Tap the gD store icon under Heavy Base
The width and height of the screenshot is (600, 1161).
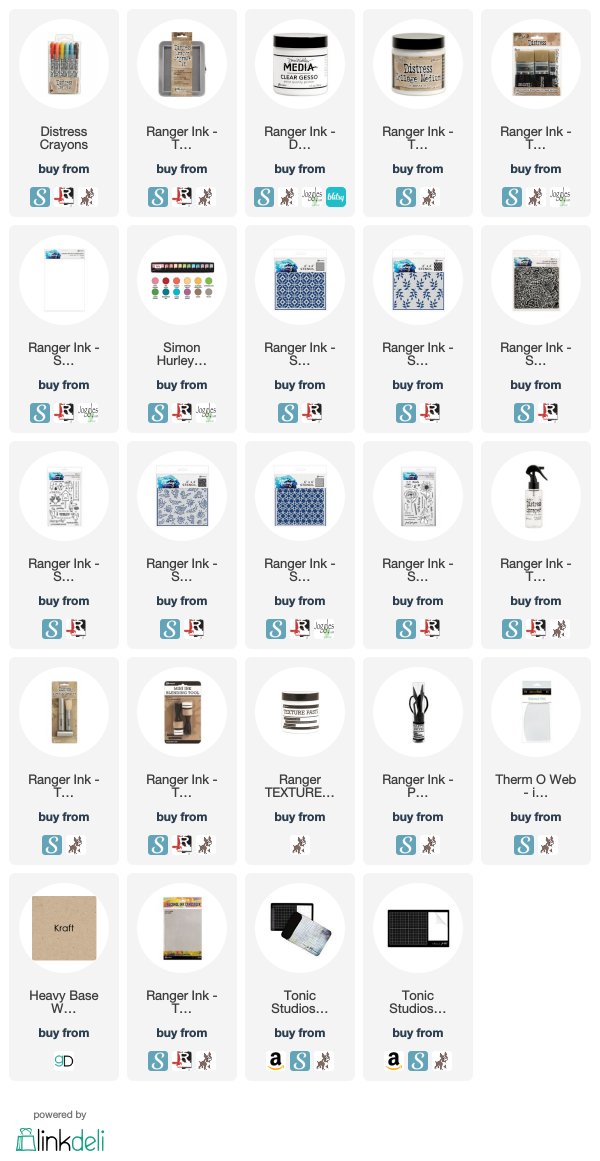(x=64, y=1060)
